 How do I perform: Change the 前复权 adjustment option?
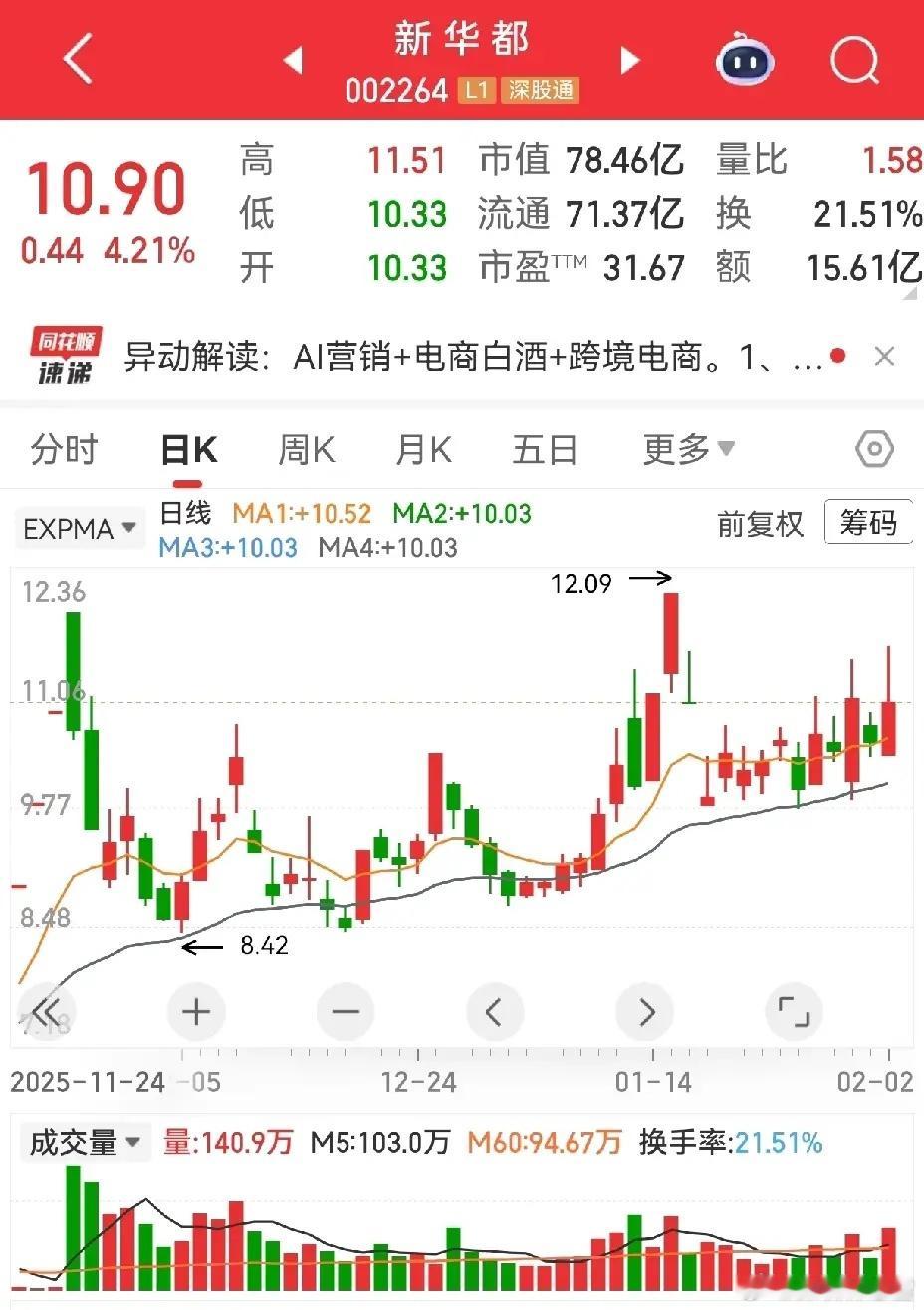[760, 524]
